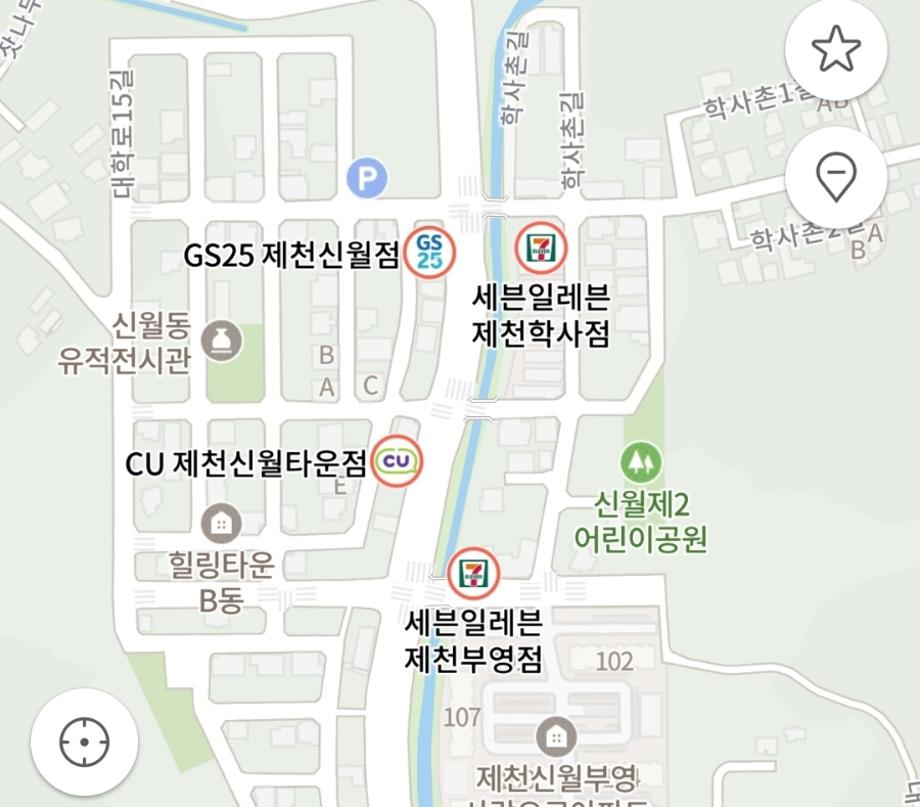Select the GS25 제천신월점 store marker

[429, 252]
